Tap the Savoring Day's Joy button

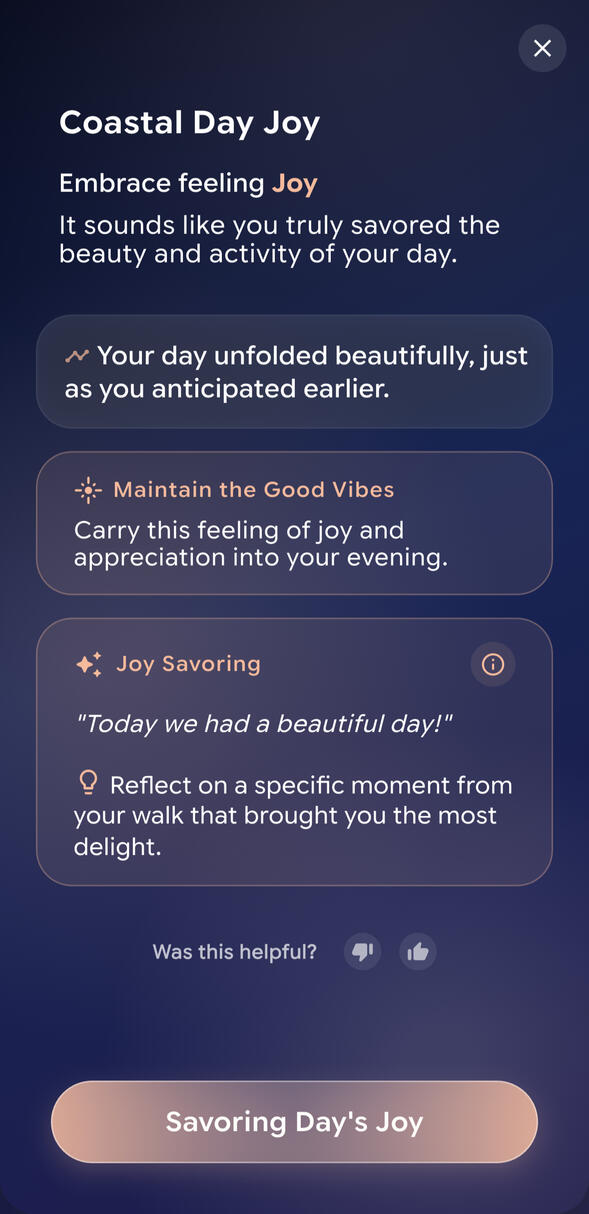(294, 1121)
